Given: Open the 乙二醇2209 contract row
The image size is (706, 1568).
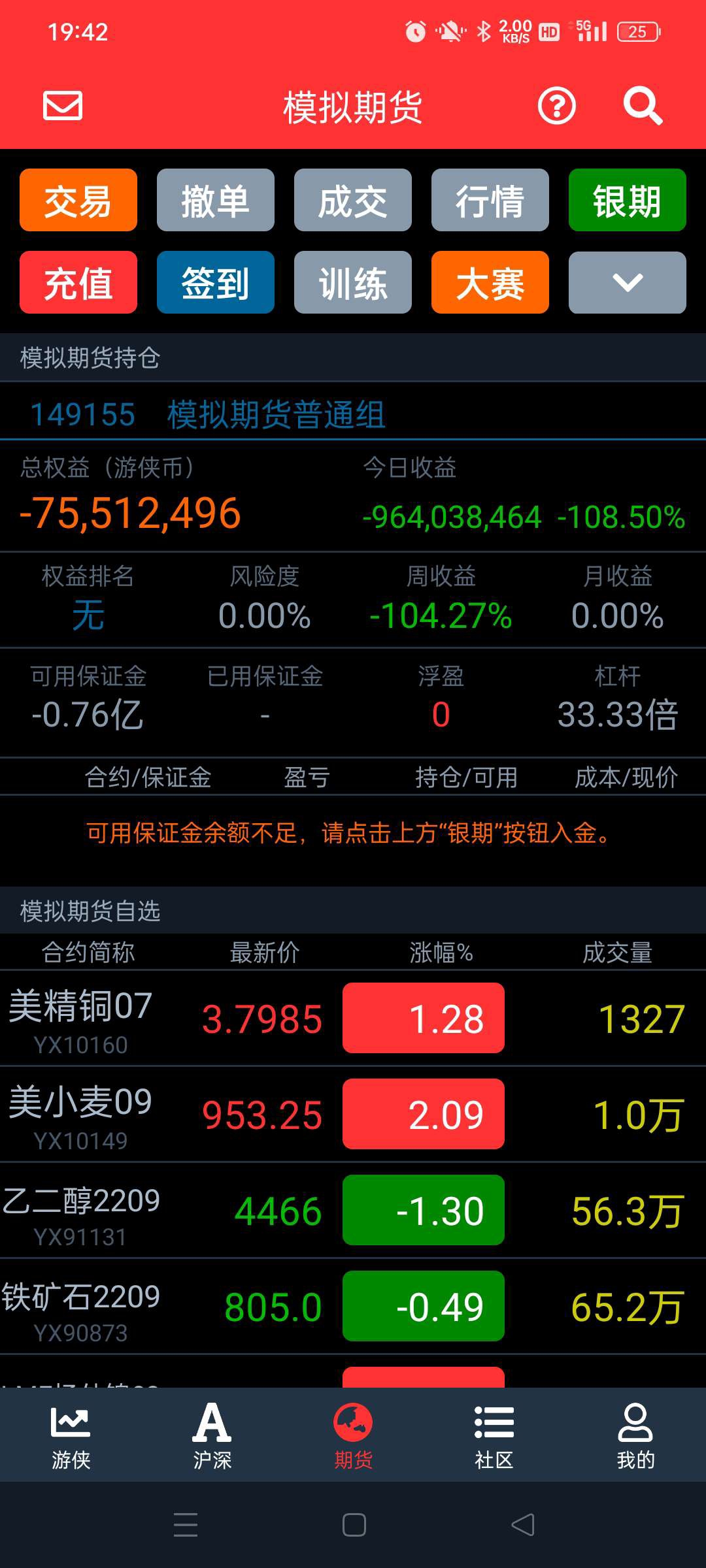Looking at the screenshot, I should tap(353, 1210).
